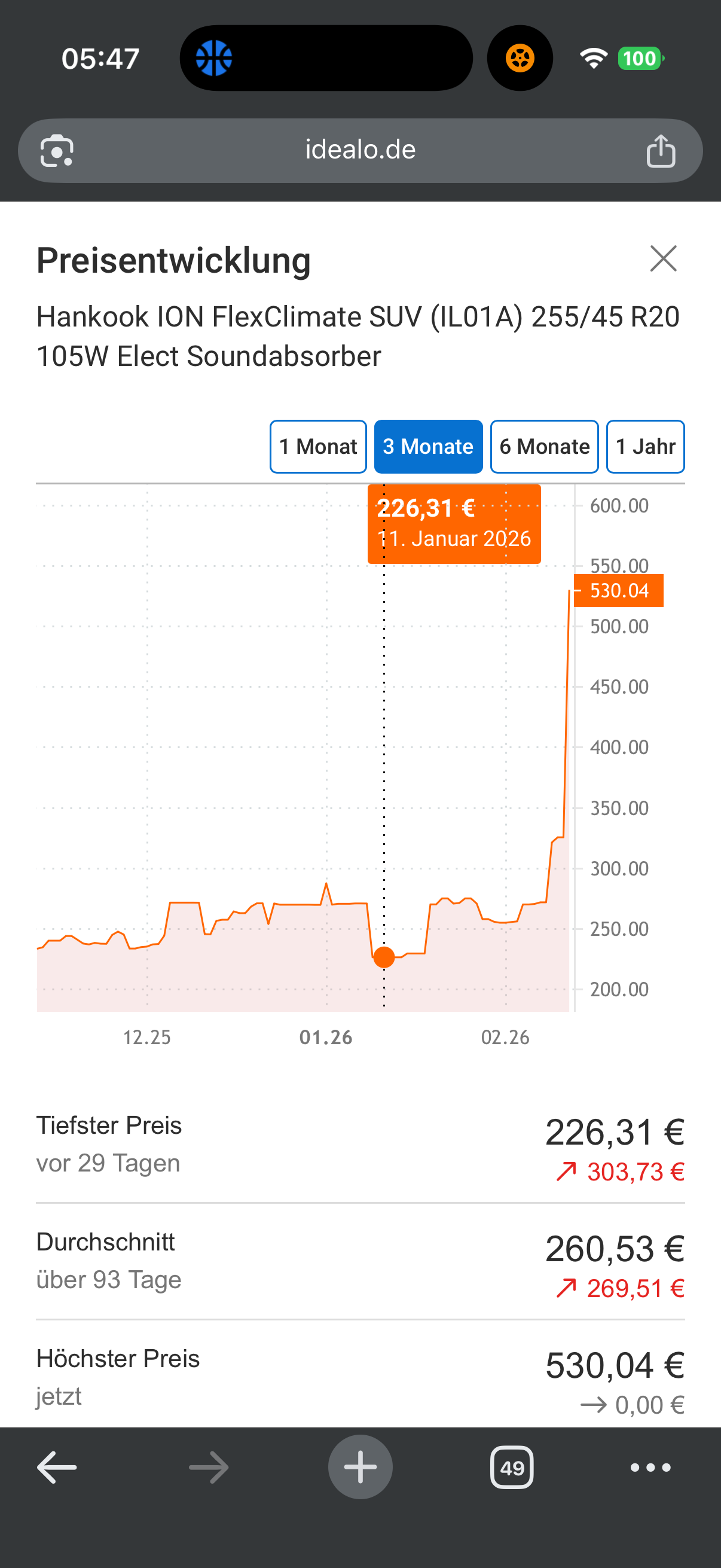
Task: Switch chart range to 1 Jahr
Action: pos(645,447)
